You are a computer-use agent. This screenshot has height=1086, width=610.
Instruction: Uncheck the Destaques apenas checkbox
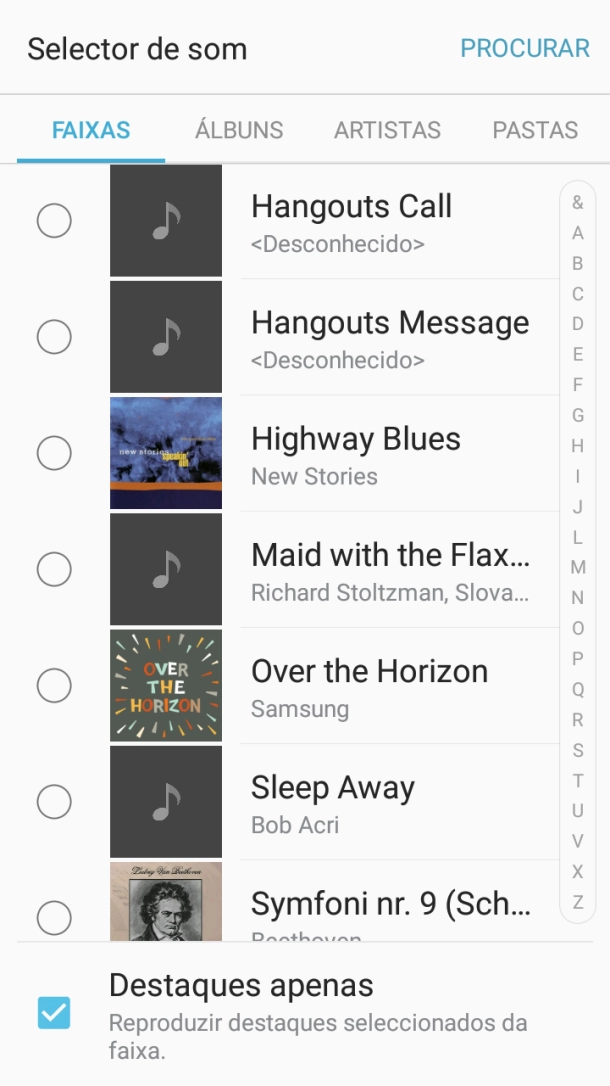(54, 1013)
